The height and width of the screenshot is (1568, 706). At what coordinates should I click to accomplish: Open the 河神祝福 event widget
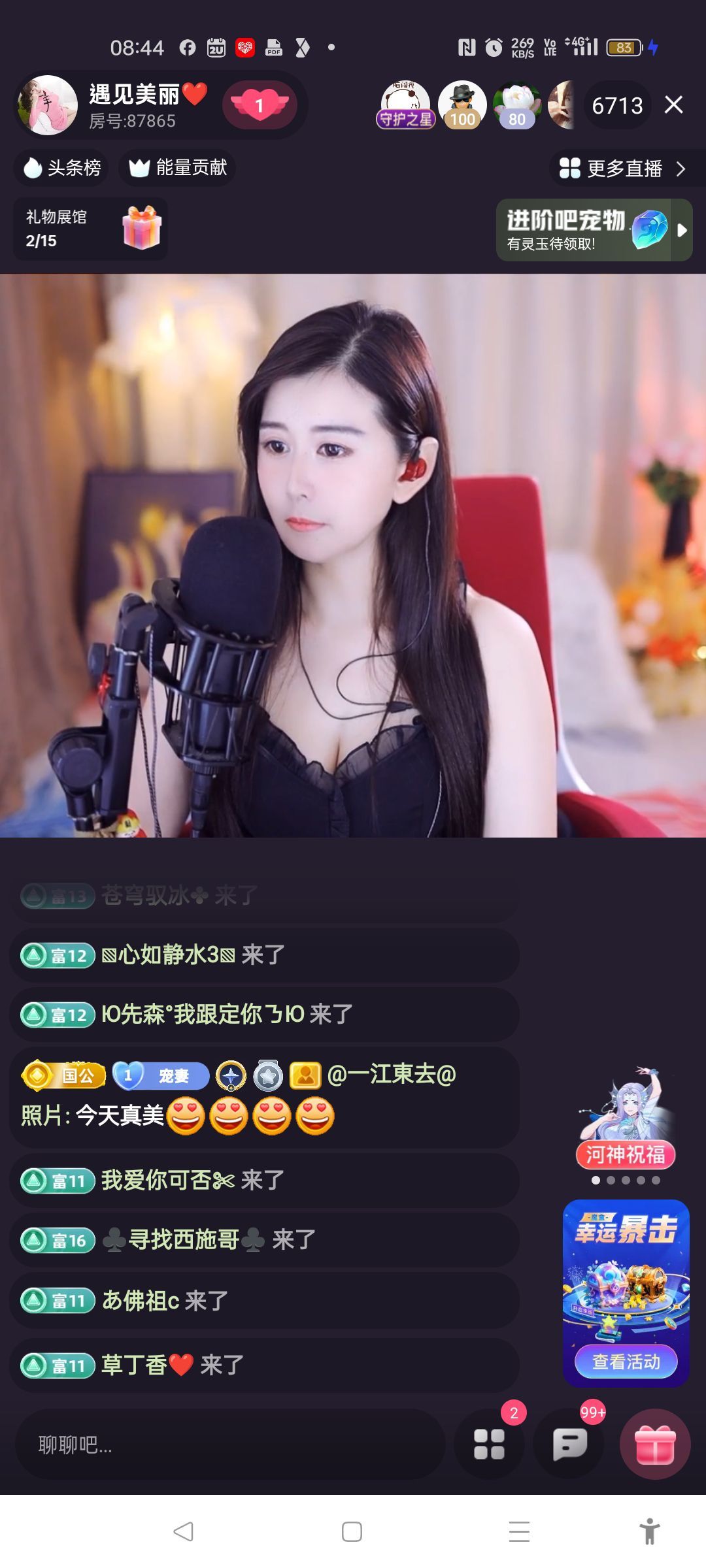(x=625, y=1119)
